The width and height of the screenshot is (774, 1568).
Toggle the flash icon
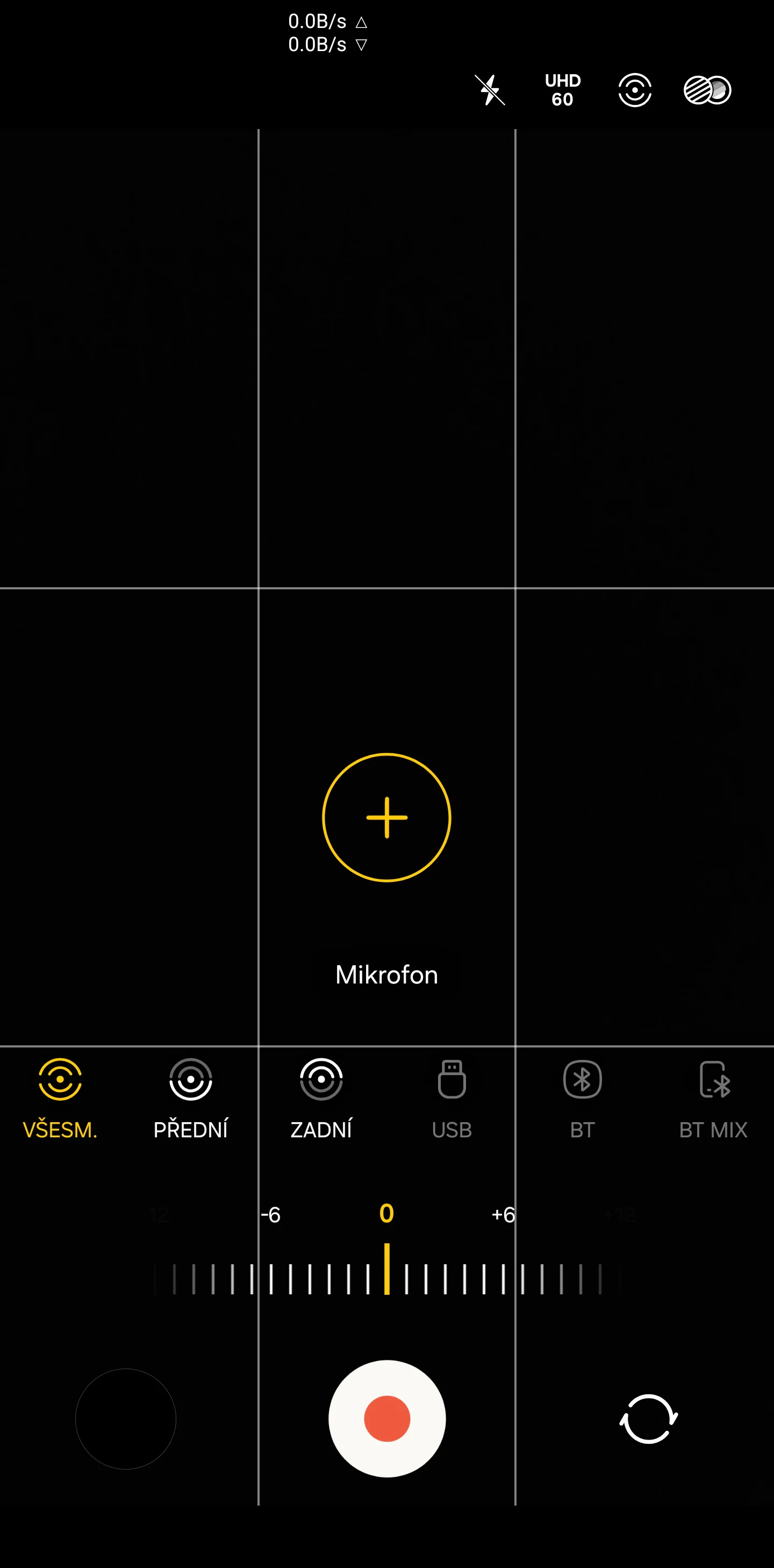[x=490, y=90]
